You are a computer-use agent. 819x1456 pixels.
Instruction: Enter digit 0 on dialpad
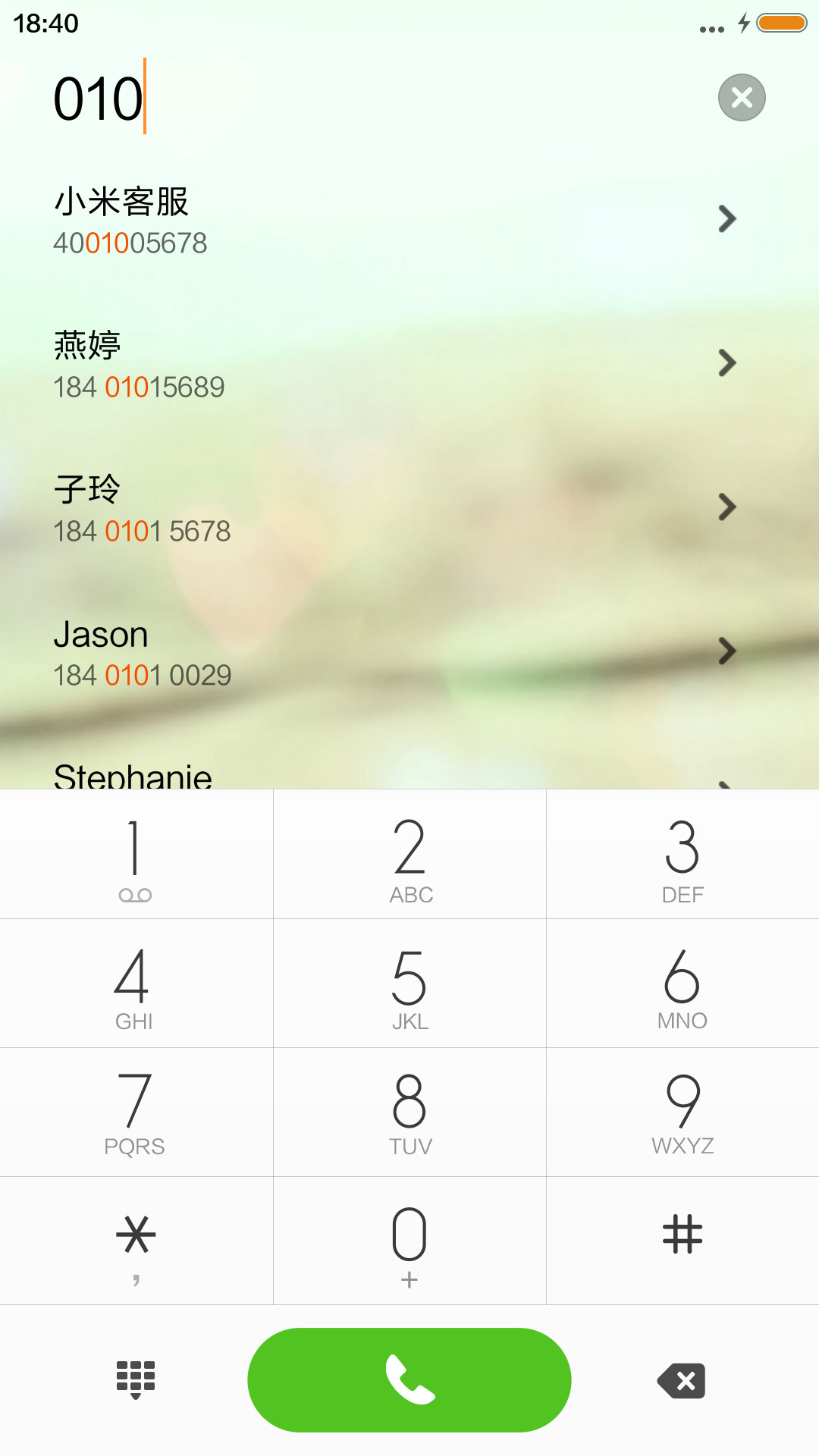point(409,1241)
